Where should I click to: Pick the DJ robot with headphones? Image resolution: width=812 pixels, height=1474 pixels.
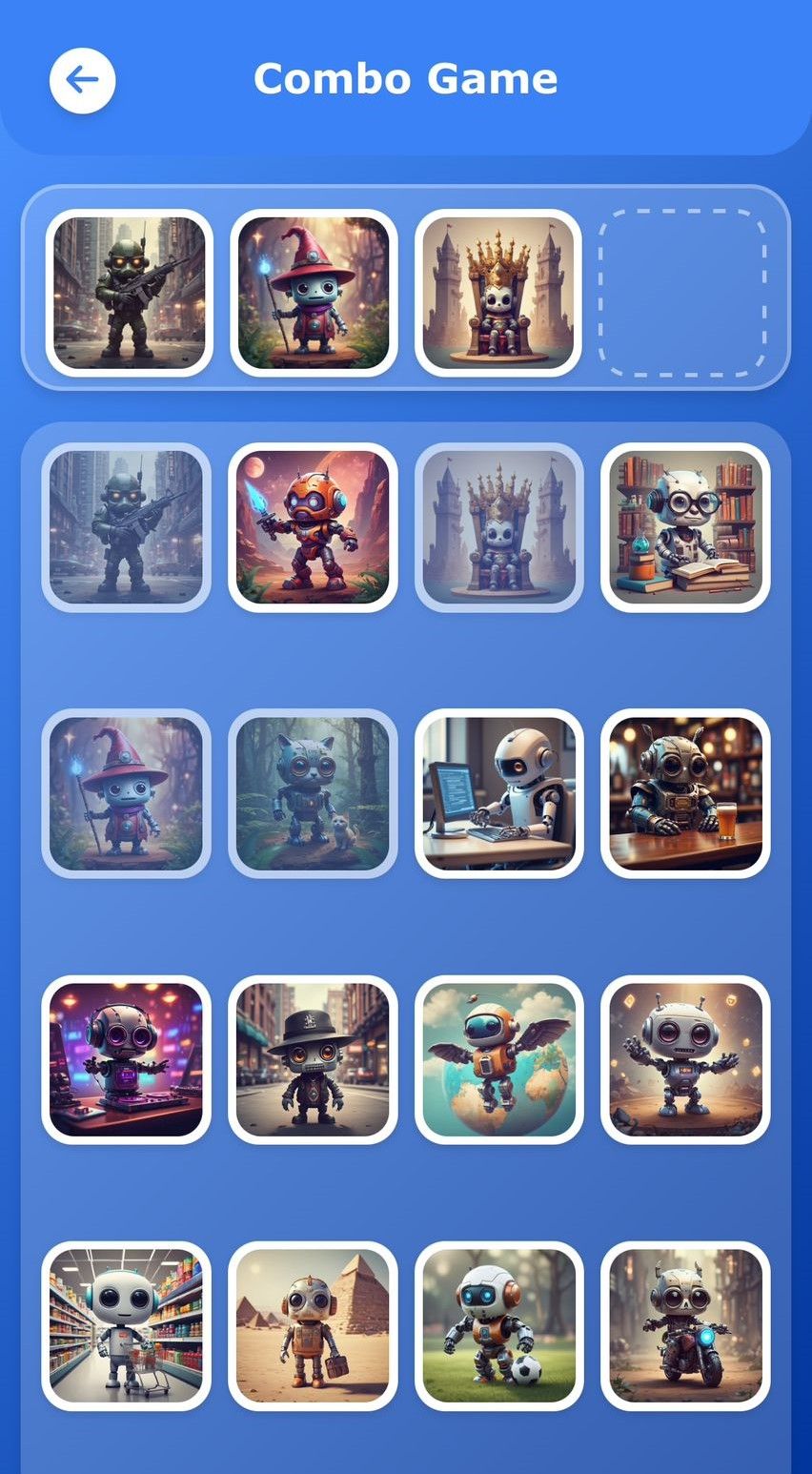(126, 1059)
